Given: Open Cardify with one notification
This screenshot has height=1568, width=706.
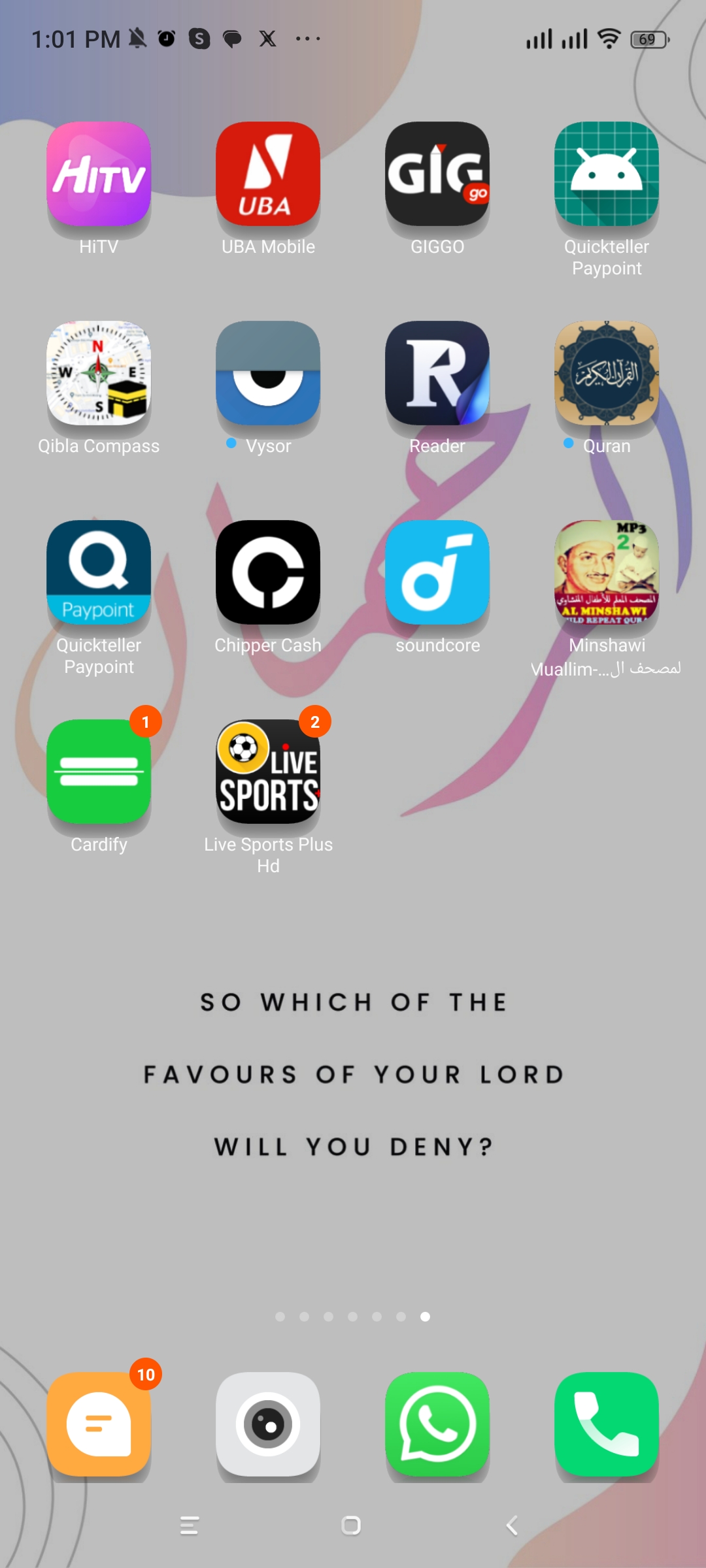Looking at the screenshot, I should click(x=99, y=772).
